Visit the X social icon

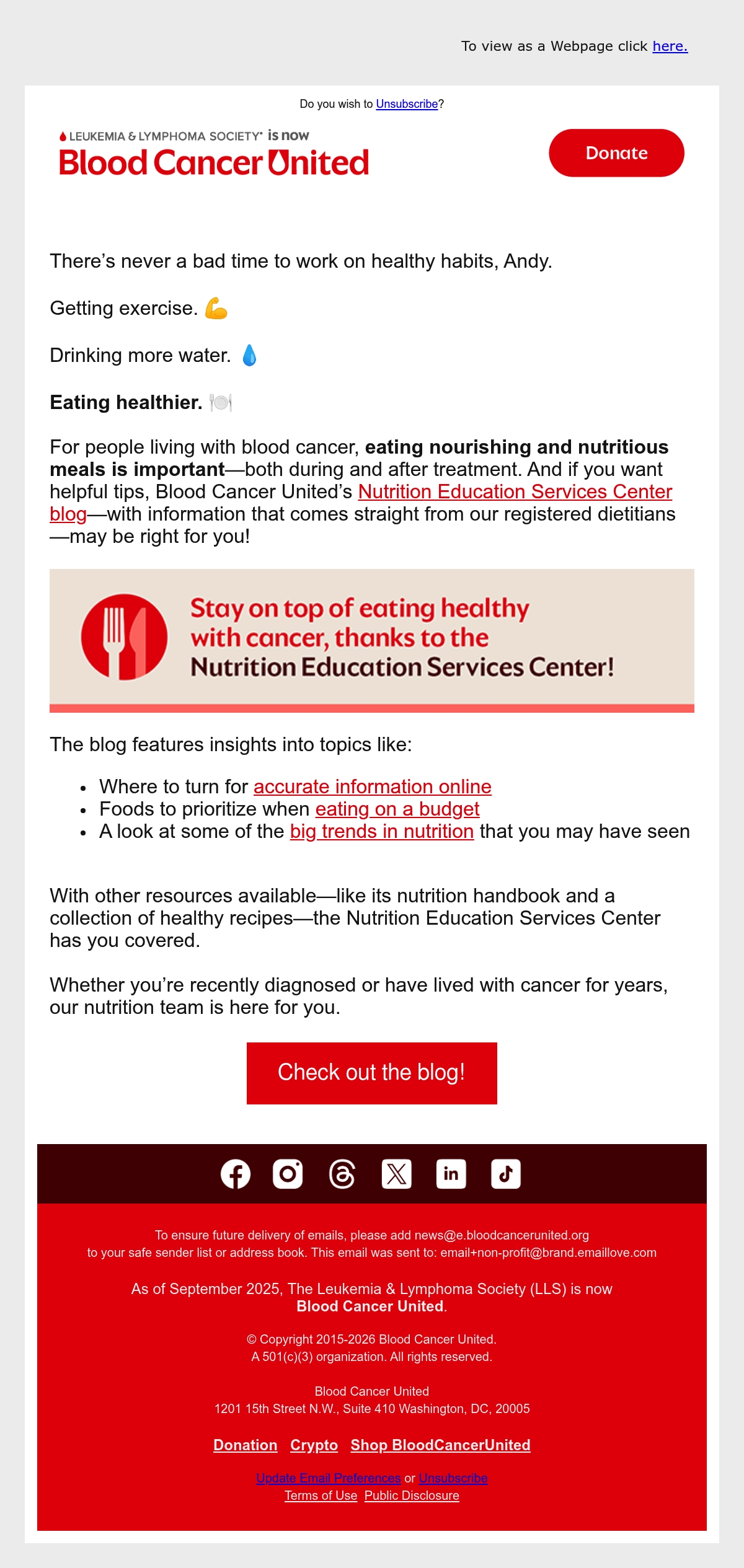(x=397, y=1174)
